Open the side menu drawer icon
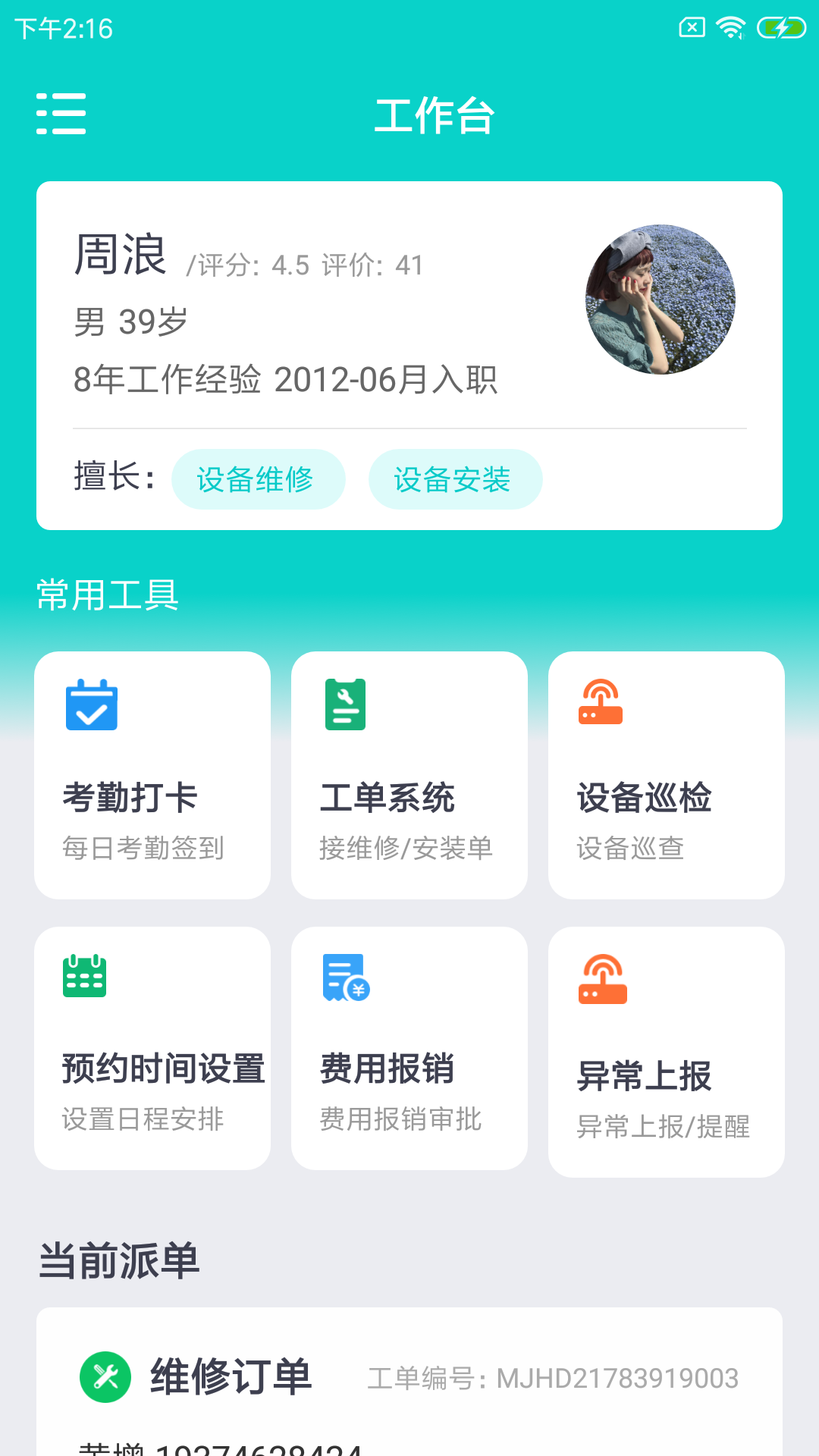The width and height of the screenshot is (819, 1456). point(61,114)
